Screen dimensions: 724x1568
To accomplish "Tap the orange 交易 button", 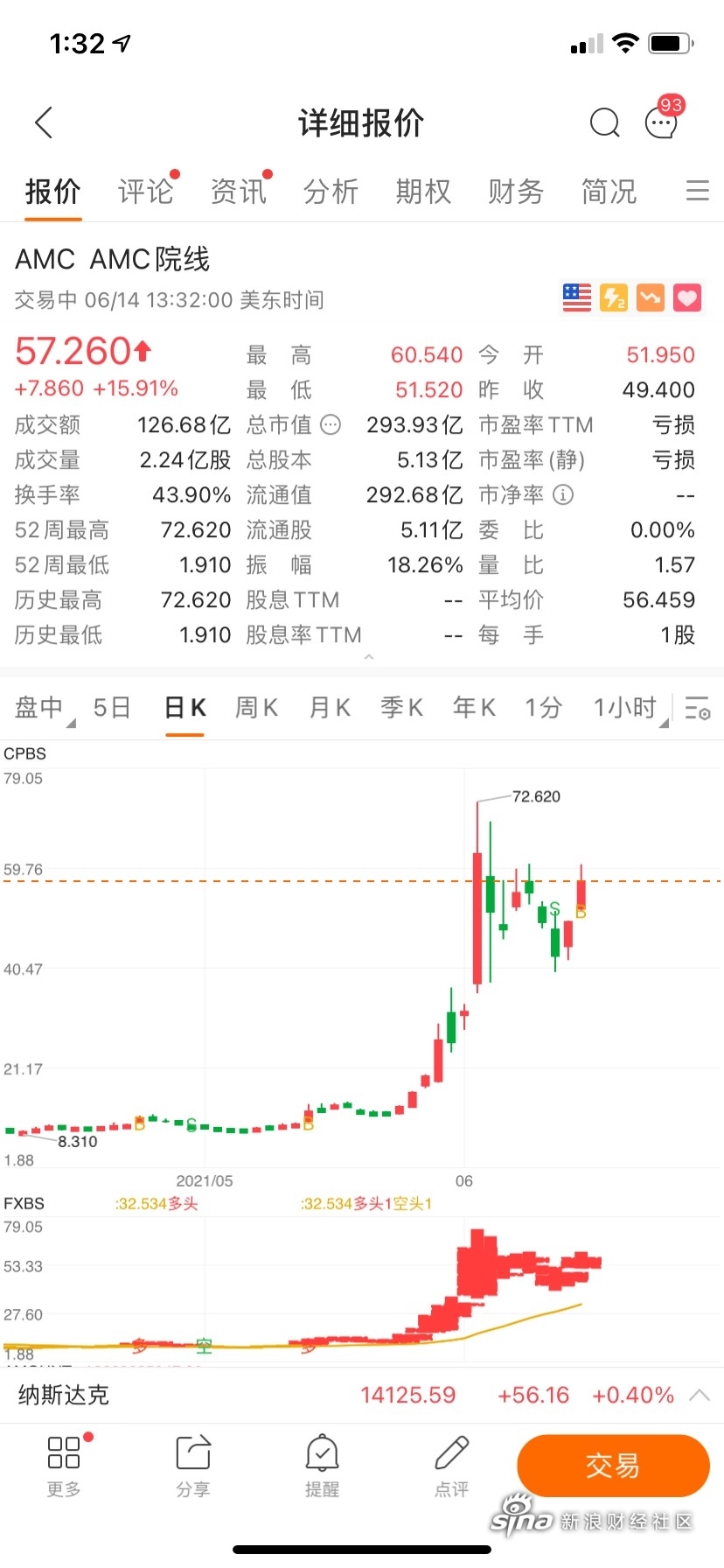I will coord(613,1465).
